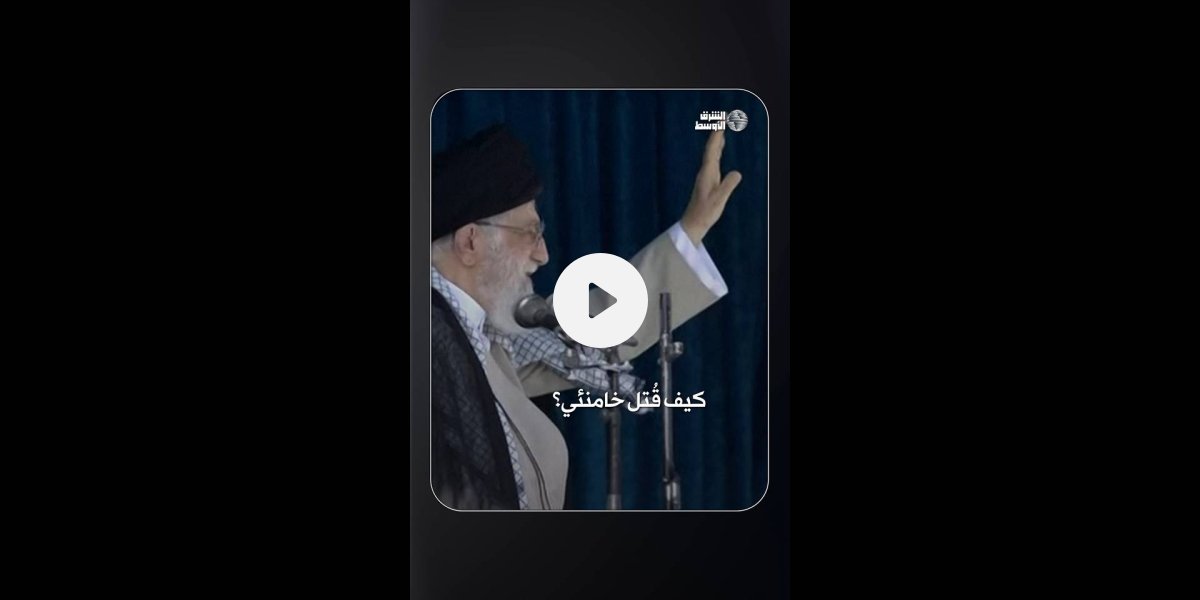Image resolution: width=1200 pixels, height=600 pixels.
Task: Play the video with the center play button
Action: (x=600, y=300)
